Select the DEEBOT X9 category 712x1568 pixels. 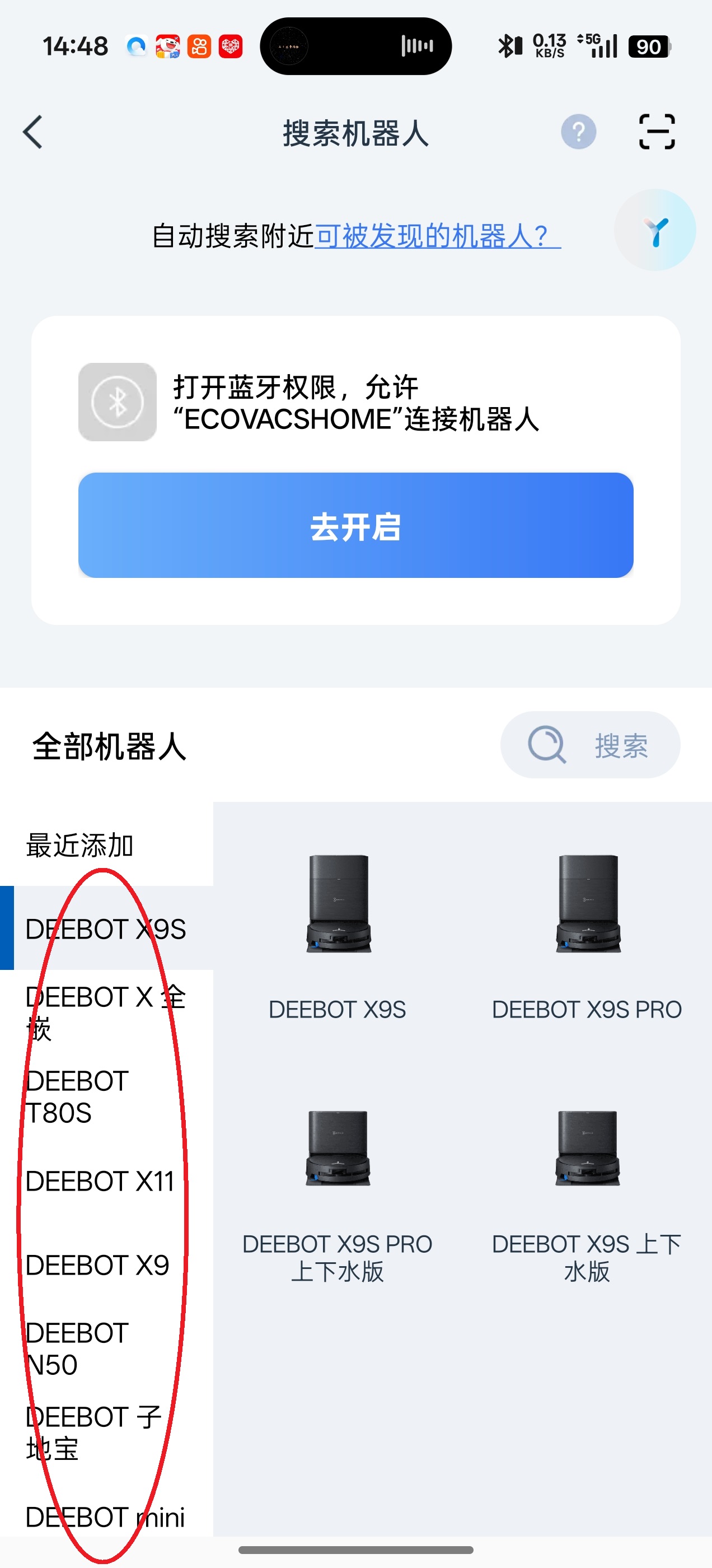(x=97, y=1264)
